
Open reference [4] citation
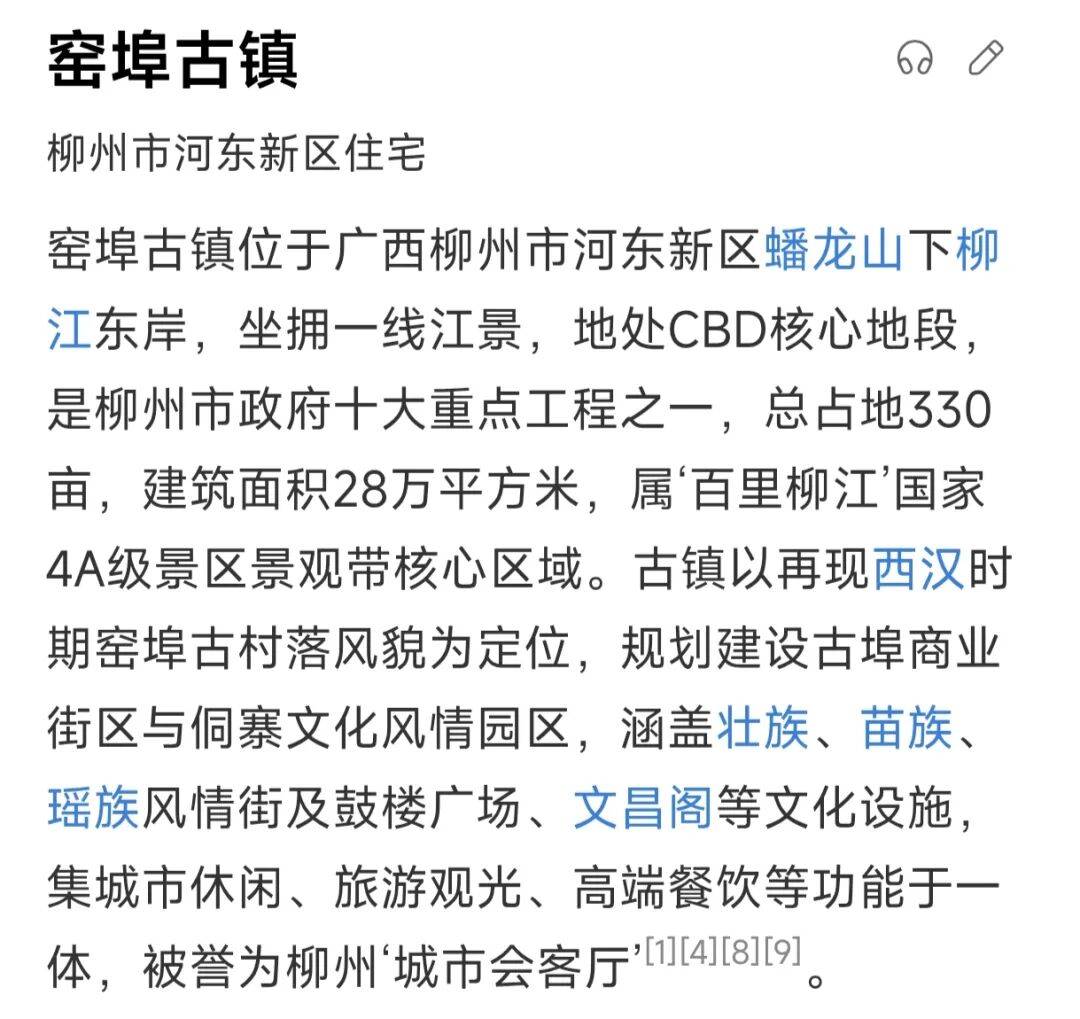(x=700, y=952)
